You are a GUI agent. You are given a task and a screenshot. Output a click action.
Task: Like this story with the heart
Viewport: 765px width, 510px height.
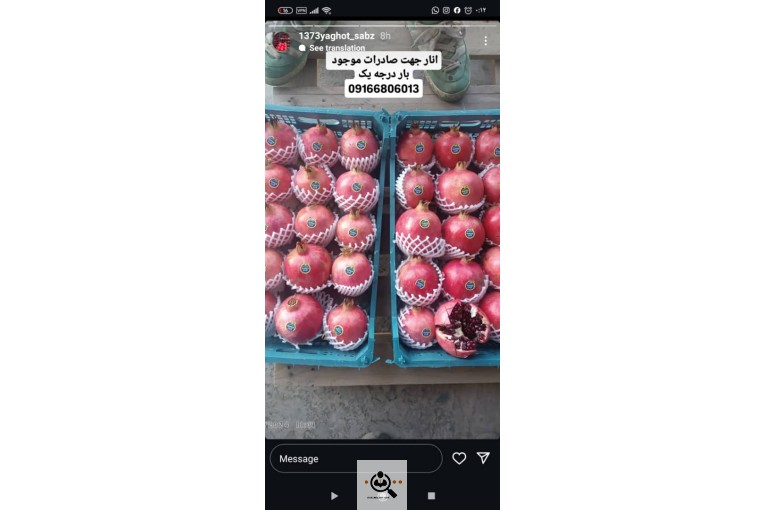[x=459, y=458]
